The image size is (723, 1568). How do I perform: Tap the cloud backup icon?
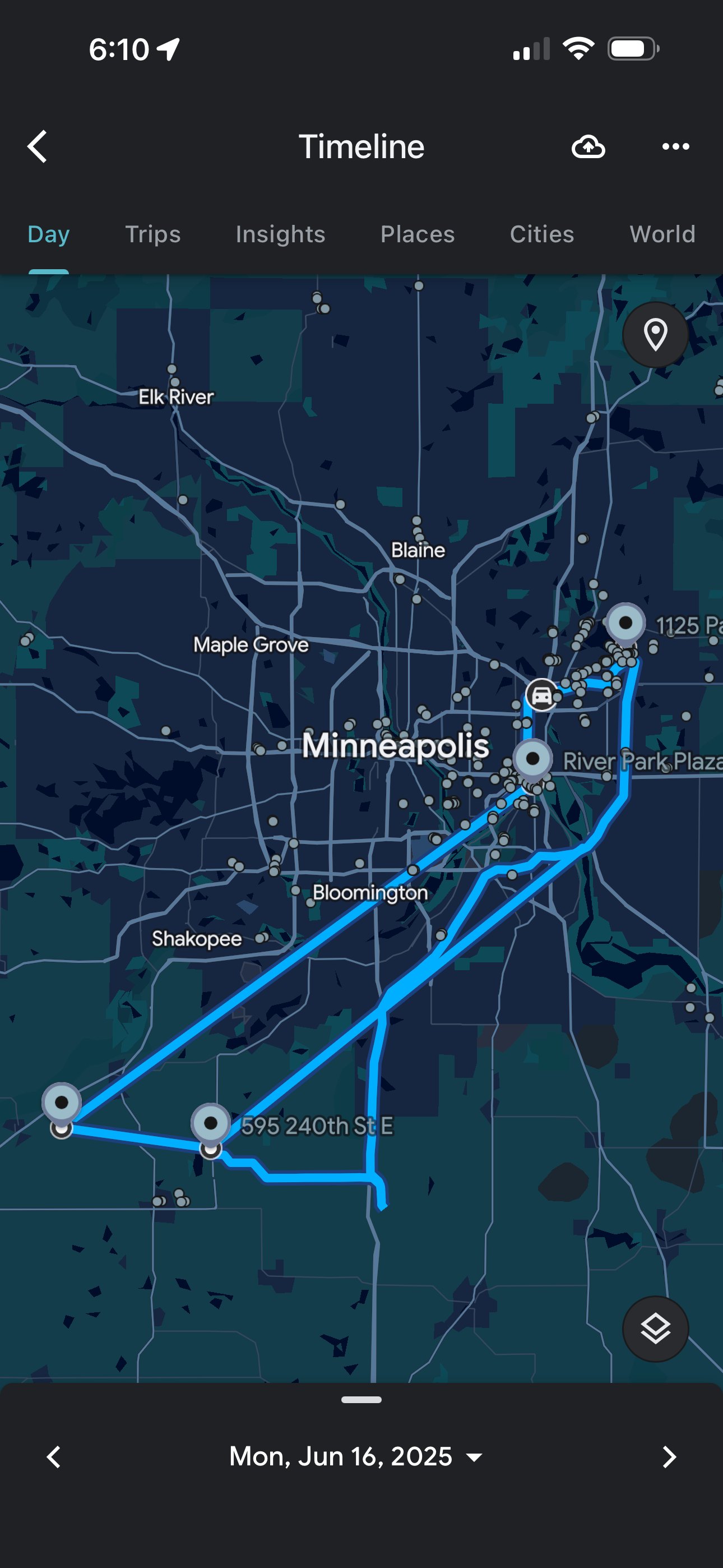pyautogui.click(x=588, y=147)
